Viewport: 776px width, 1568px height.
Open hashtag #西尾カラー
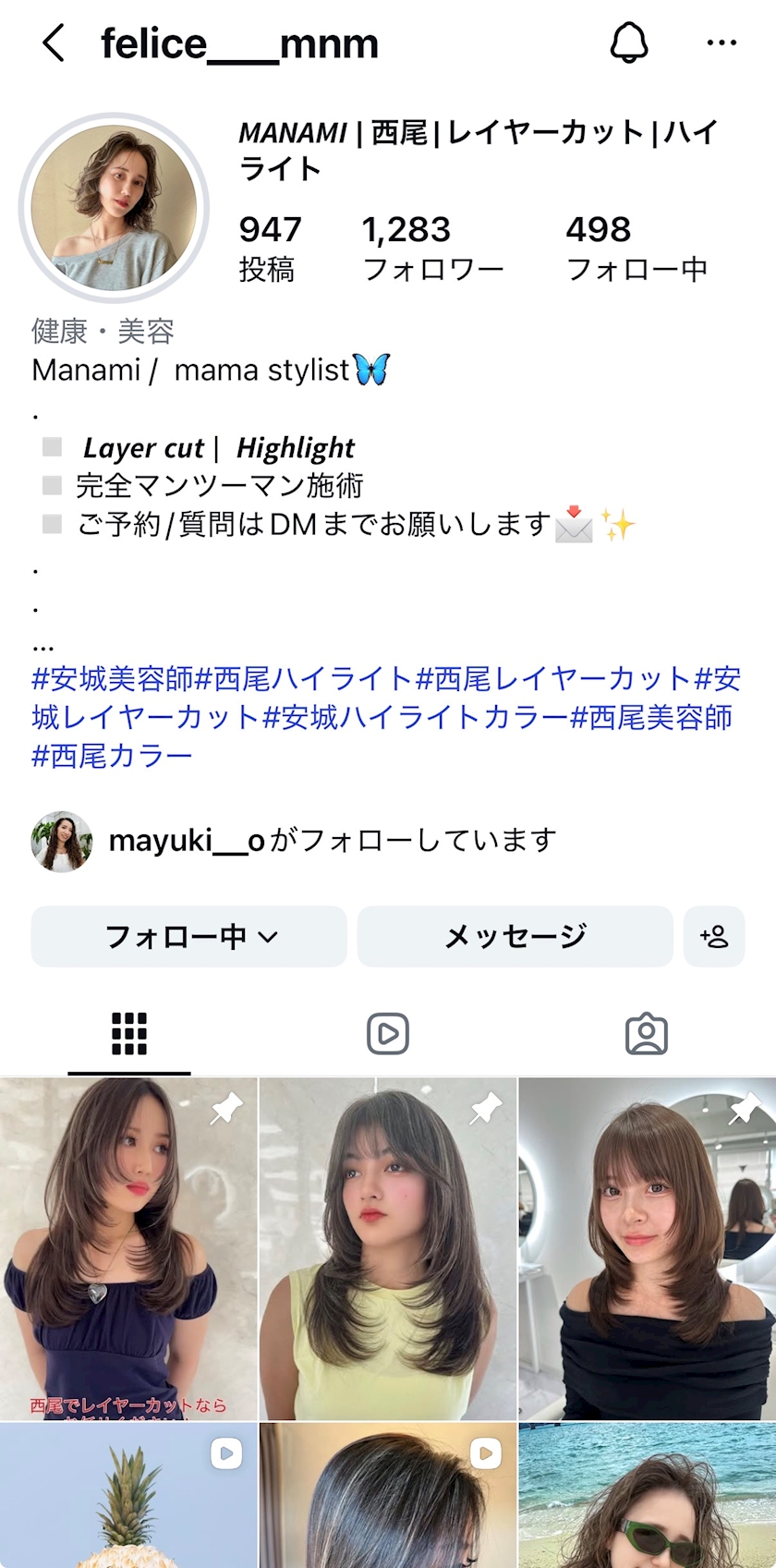pyautogui.click(x=112, y=757)
